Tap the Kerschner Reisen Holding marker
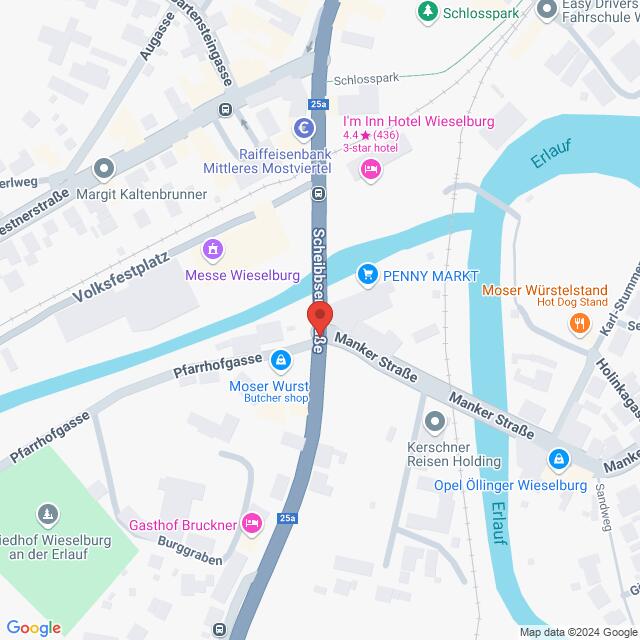This screenshot has height=640, width=640. (434, 420)
